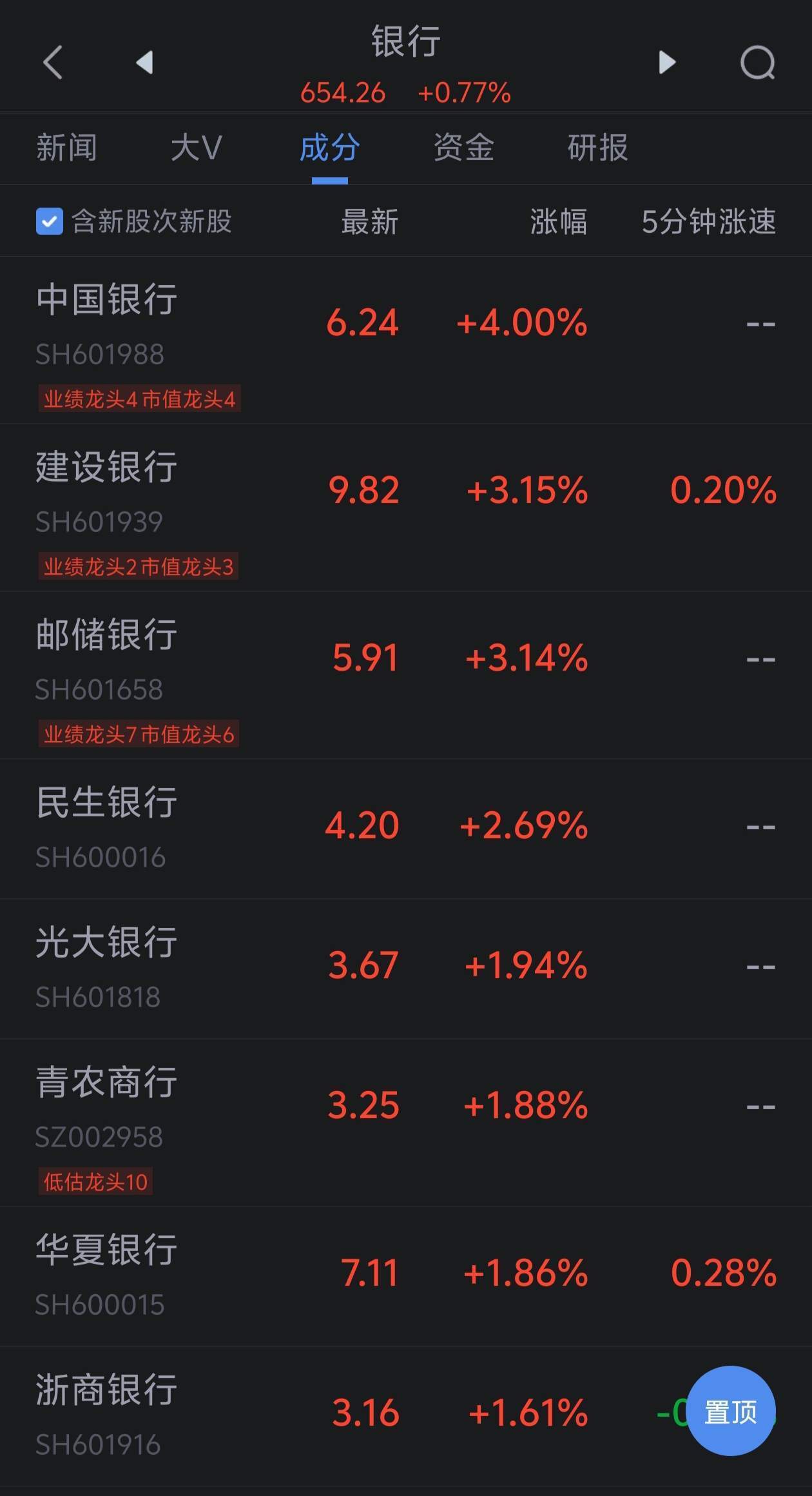This screenshot has width=812, height=1496.
Task: Go back using the top-left arrow
Action: [53, 63]
